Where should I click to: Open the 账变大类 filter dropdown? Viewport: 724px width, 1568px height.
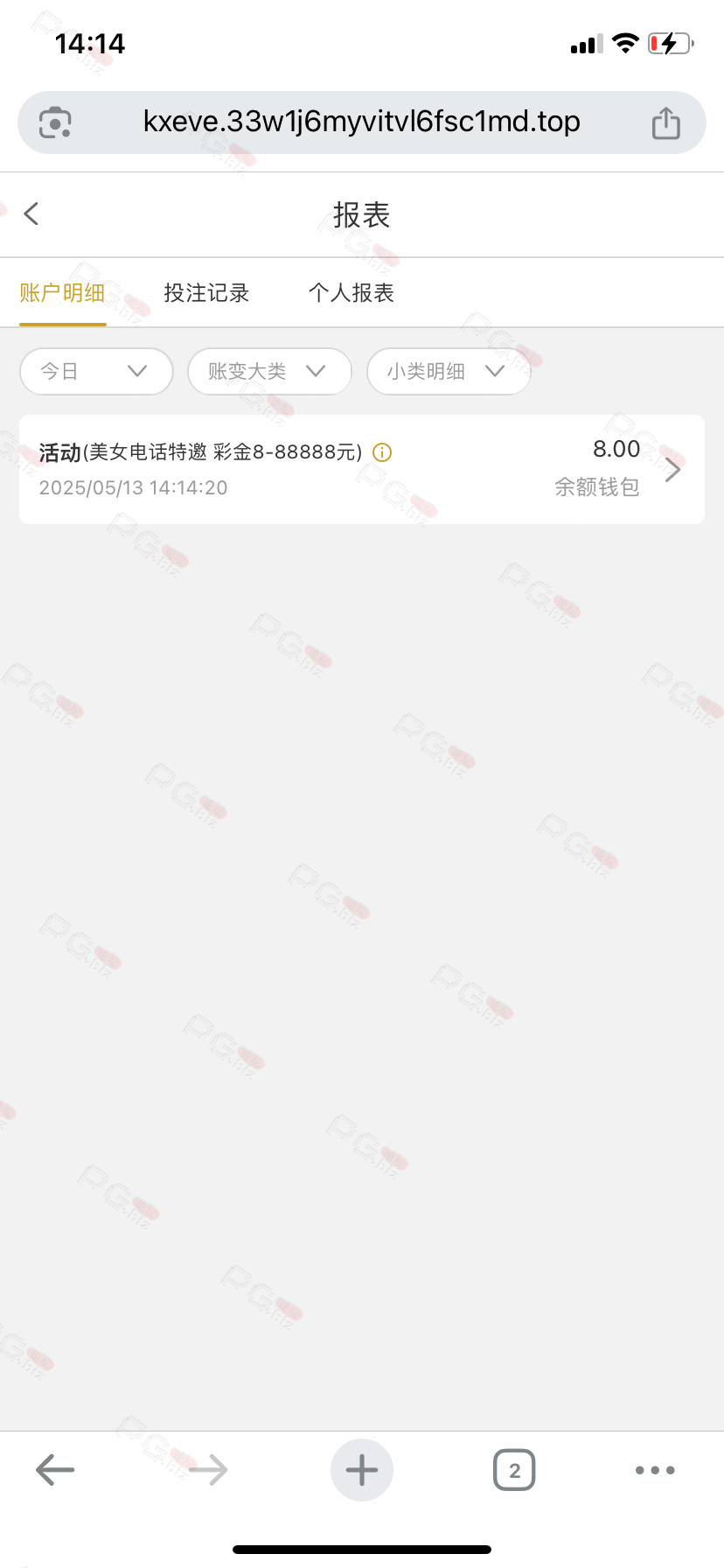point(269,371)
